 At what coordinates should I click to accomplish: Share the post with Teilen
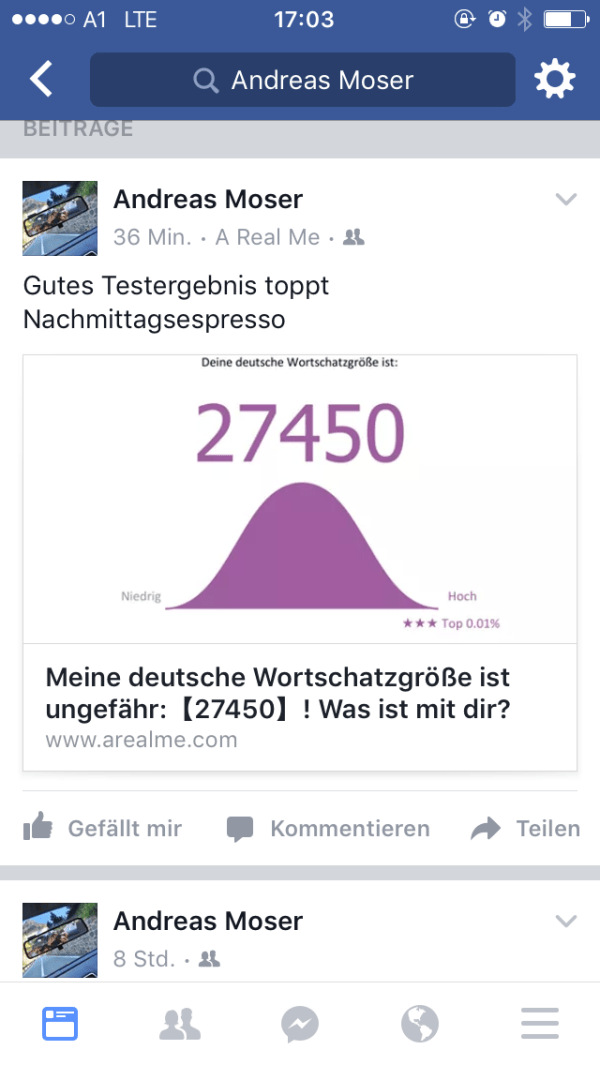pyautogui.click(x=526, y=828)
